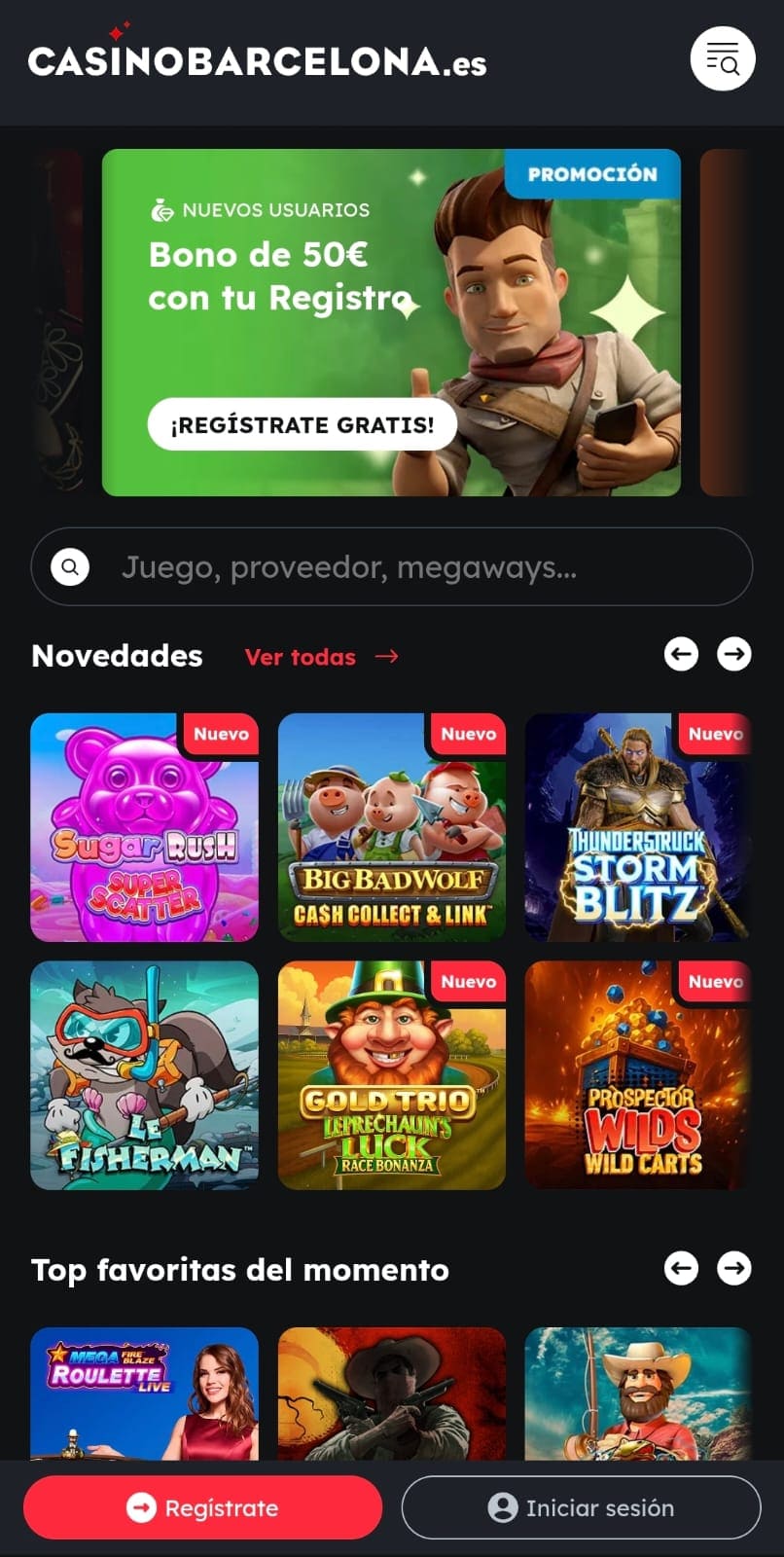Open Sugar Rush Super Scatter game

(144, 828)
